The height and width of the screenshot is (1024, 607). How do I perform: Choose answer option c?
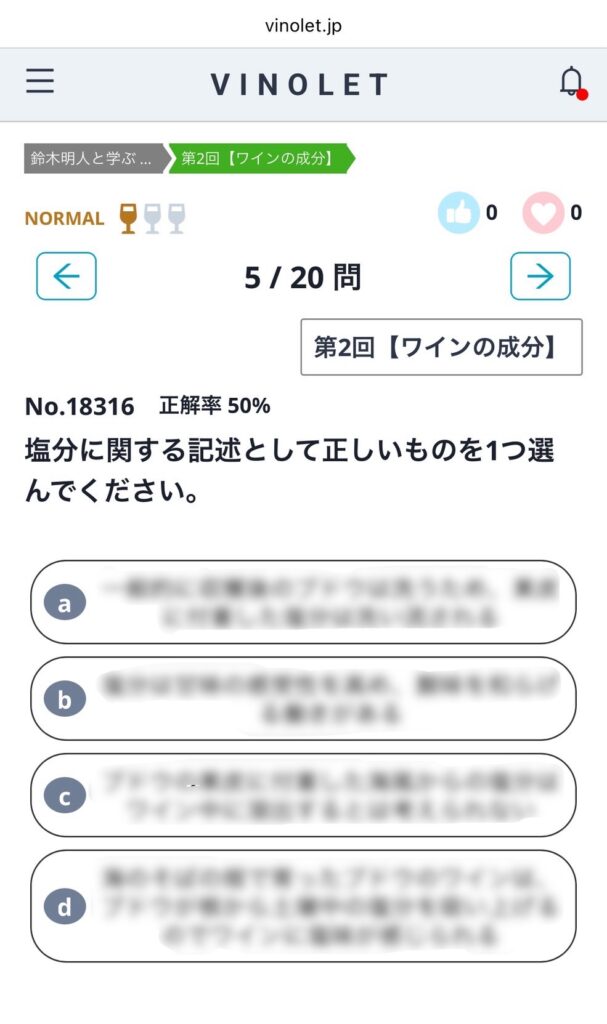(x=303, y=795)
